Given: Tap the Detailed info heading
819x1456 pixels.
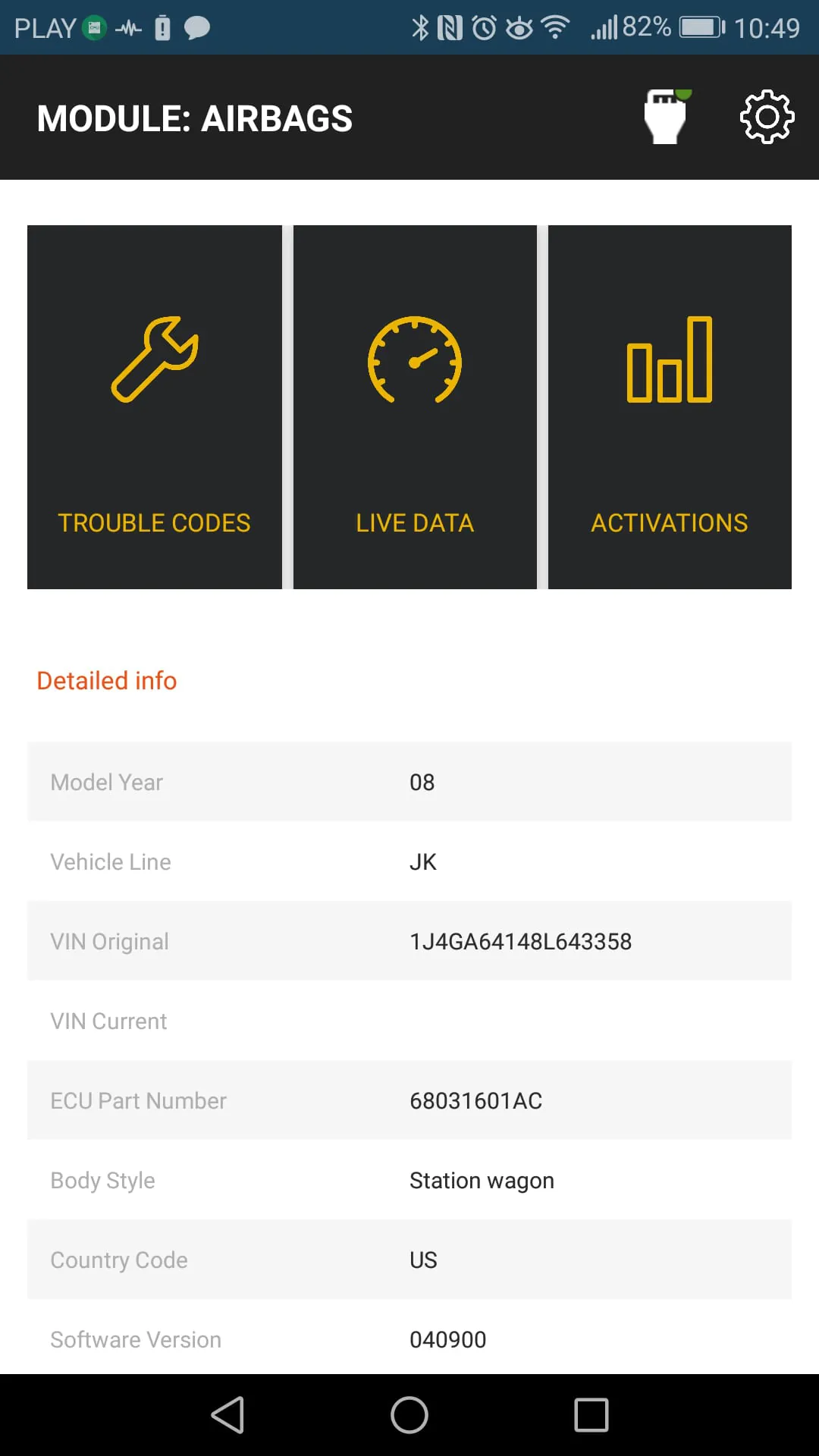Looking at the screenshot, I should click(x=106, y=680).
